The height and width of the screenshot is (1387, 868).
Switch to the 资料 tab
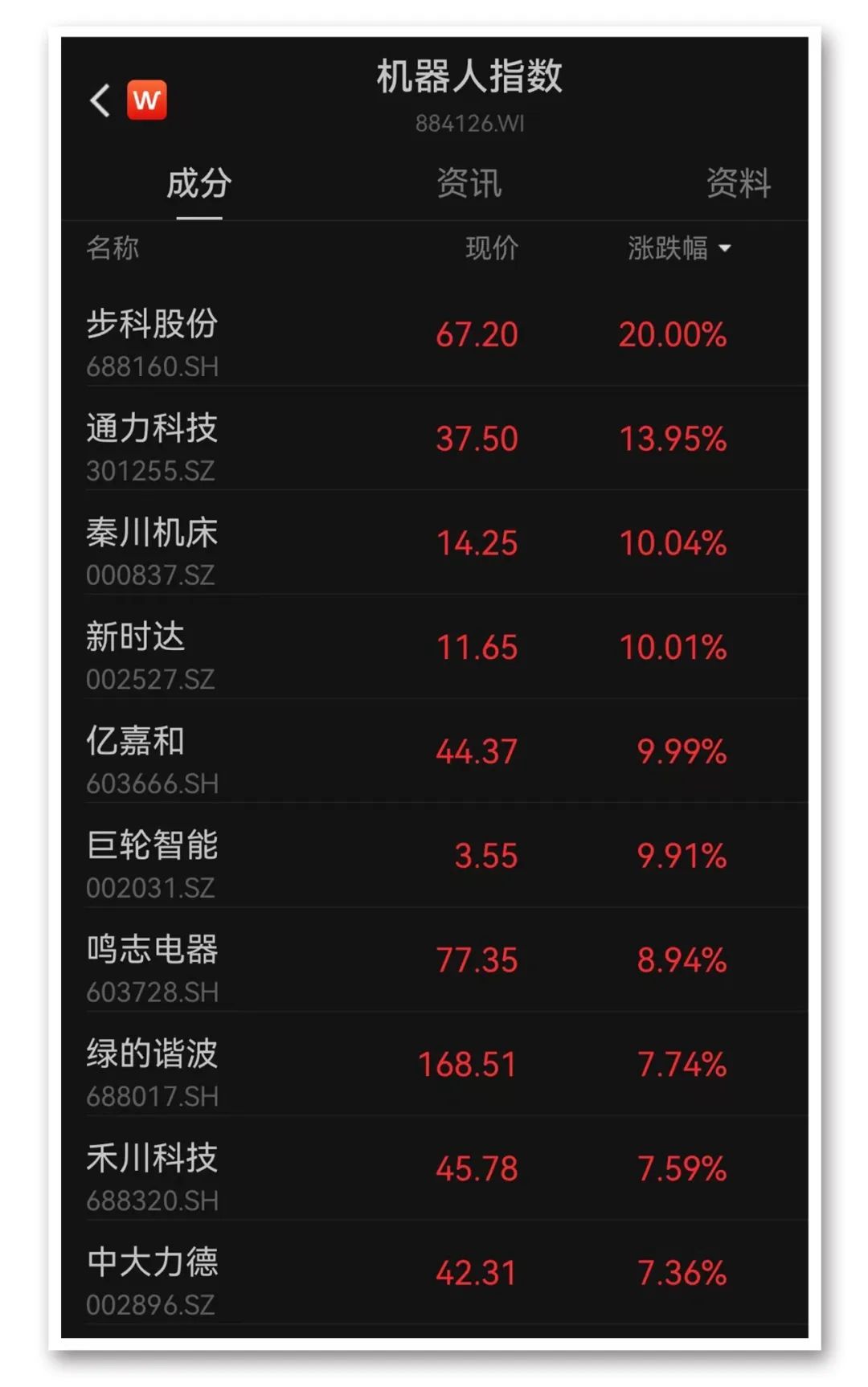click(x=738, y=184)
